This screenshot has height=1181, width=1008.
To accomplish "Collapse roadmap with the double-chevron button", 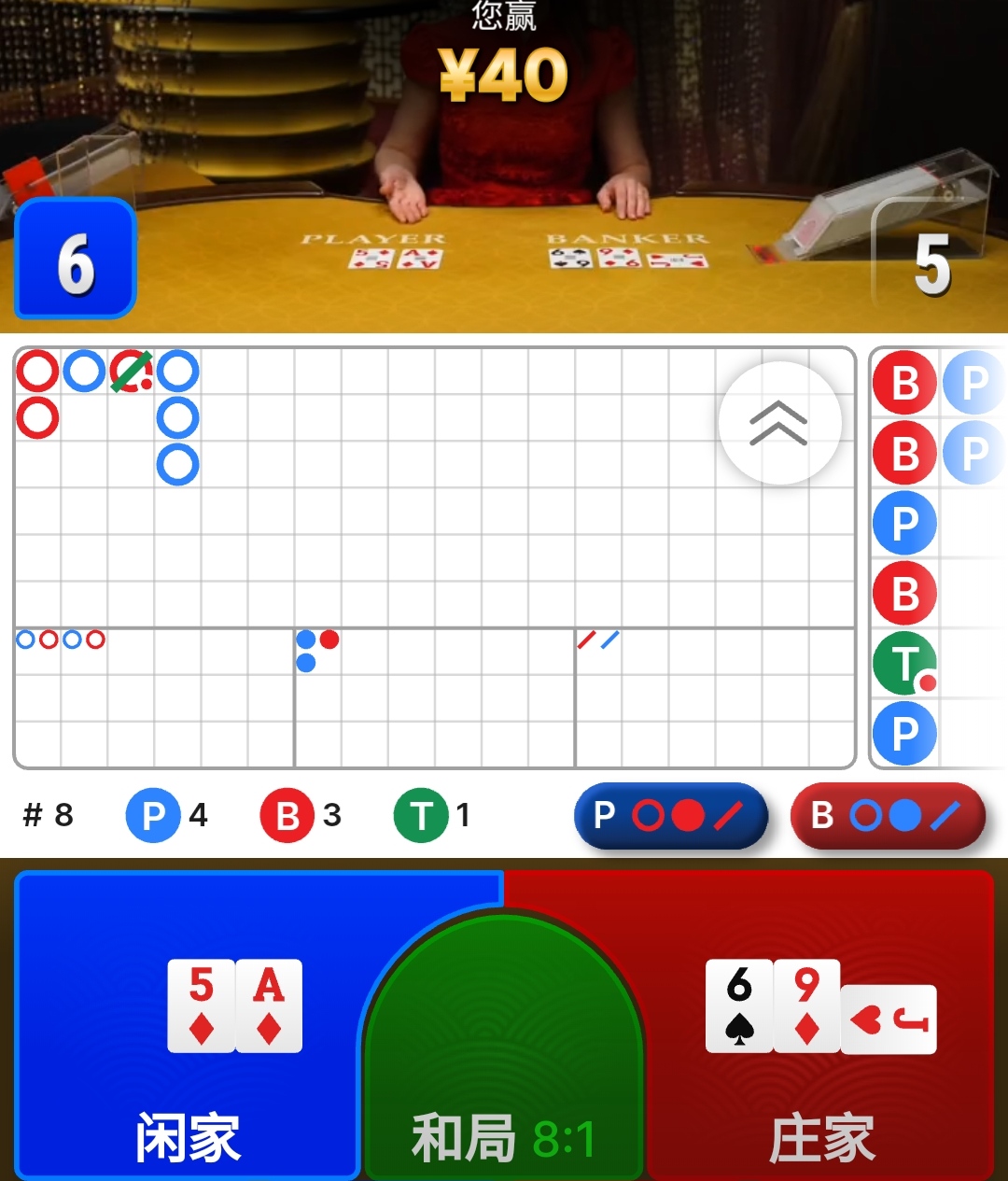I will (x=779, y=423).
